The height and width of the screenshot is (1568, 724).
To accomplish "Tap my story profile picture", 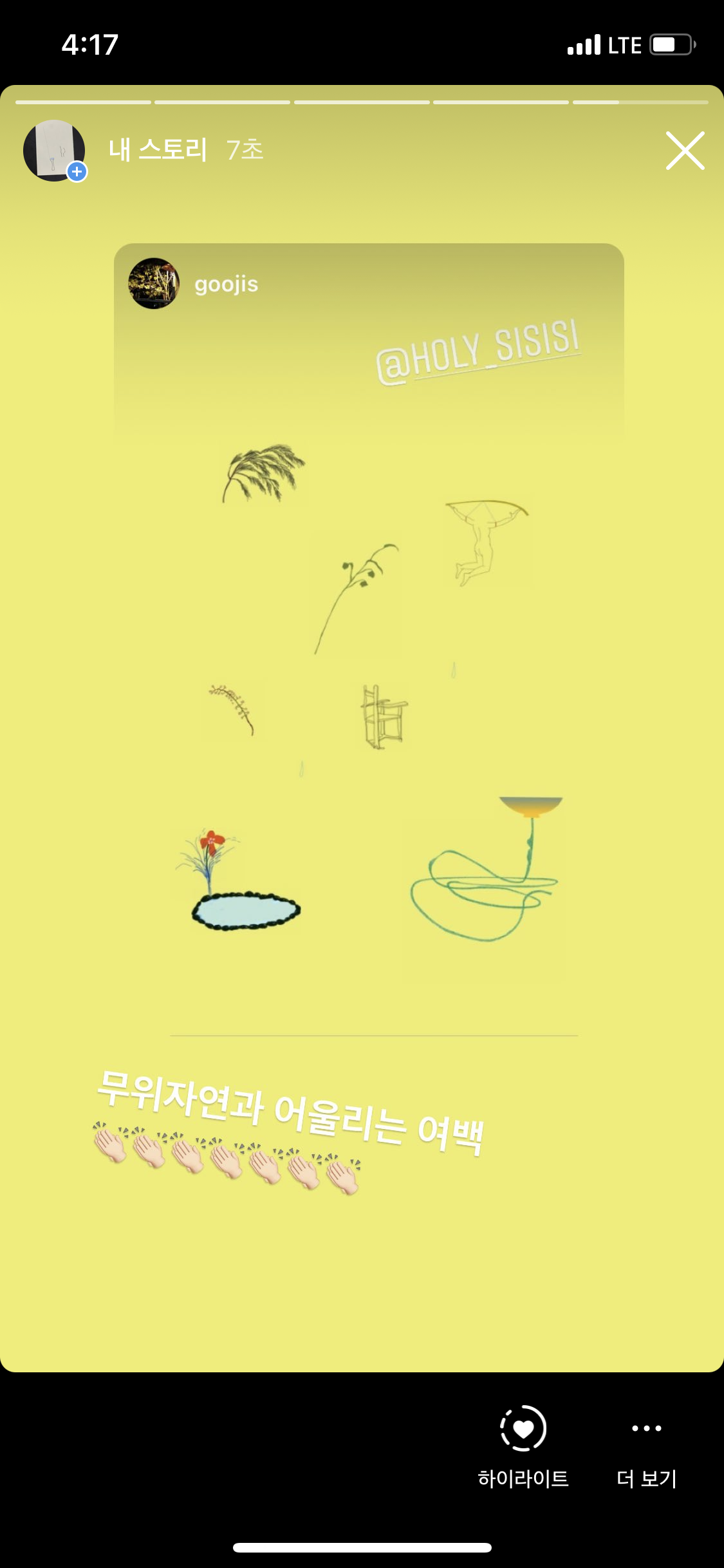I will 54,151.
